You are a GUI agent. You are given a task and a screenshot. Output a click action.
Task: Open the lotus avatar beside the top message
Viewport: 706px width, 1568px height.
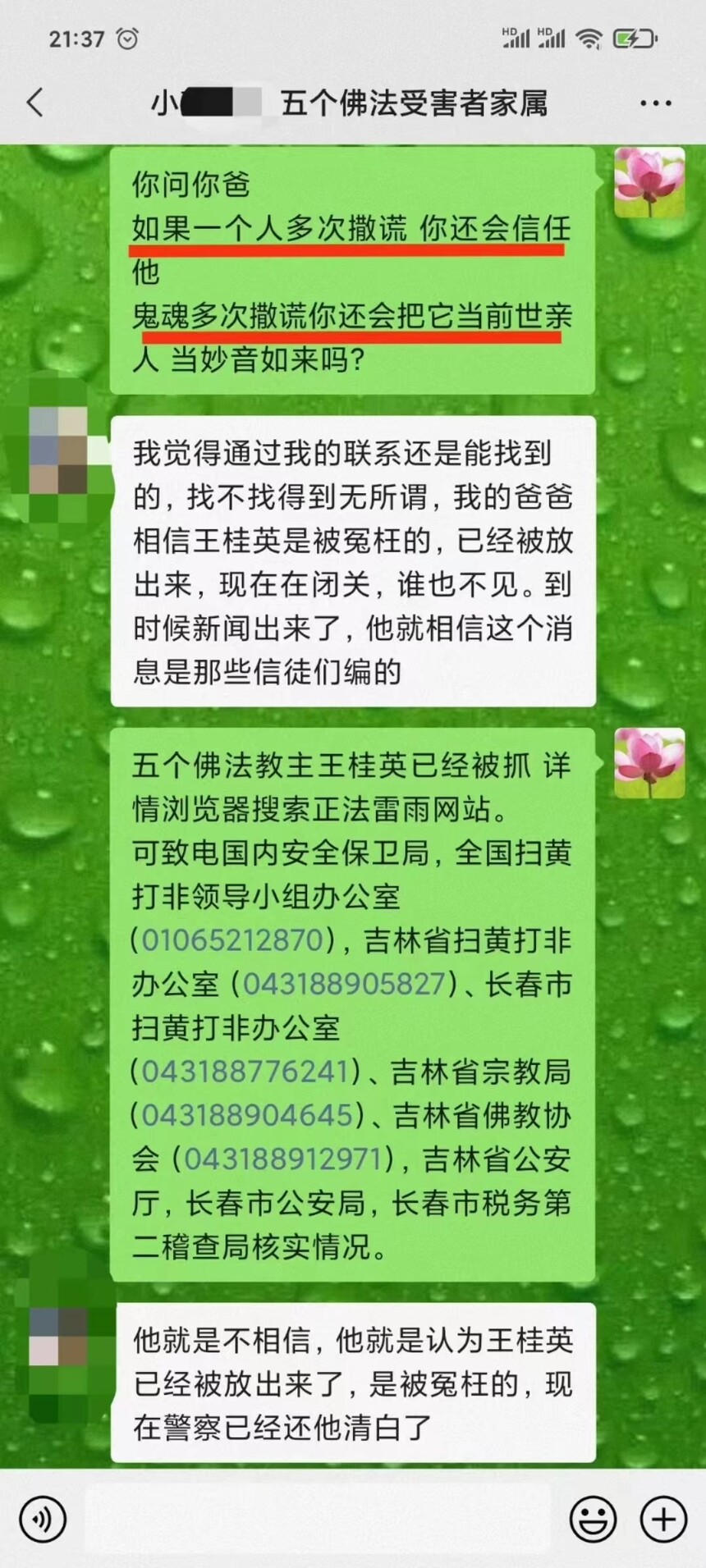(649, 182)
